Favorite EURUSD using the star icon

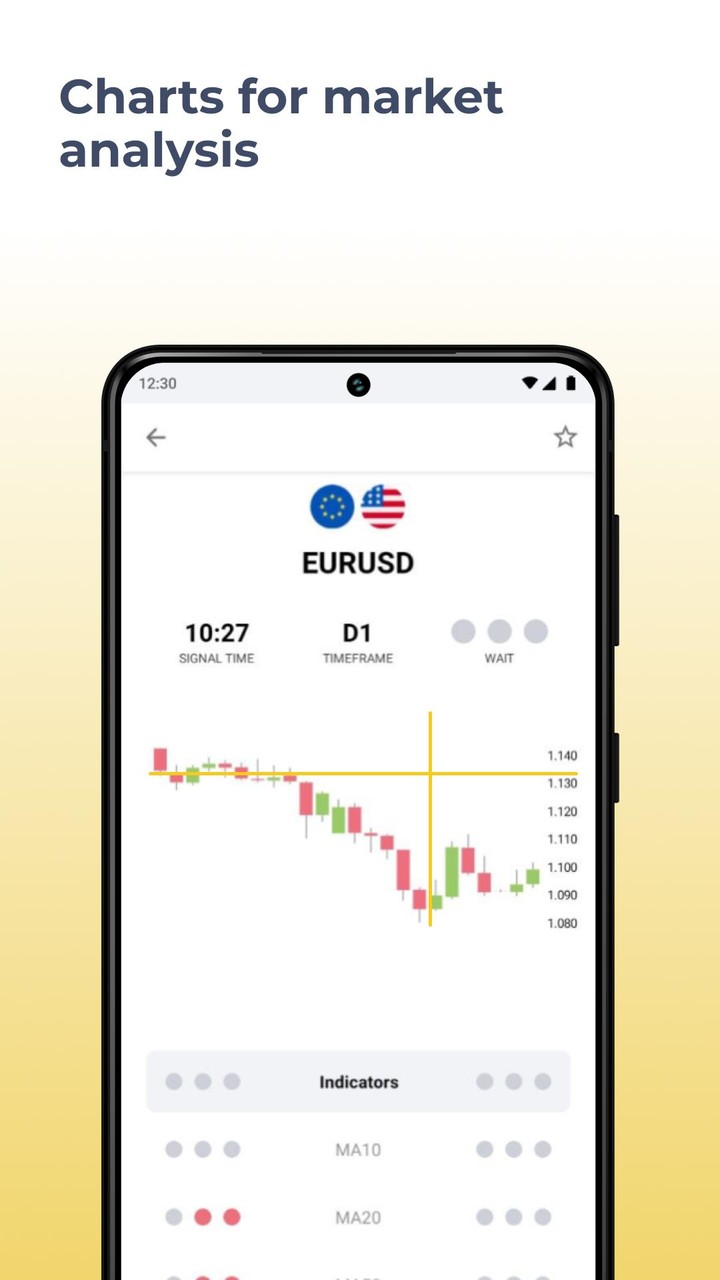click(565, 437)
